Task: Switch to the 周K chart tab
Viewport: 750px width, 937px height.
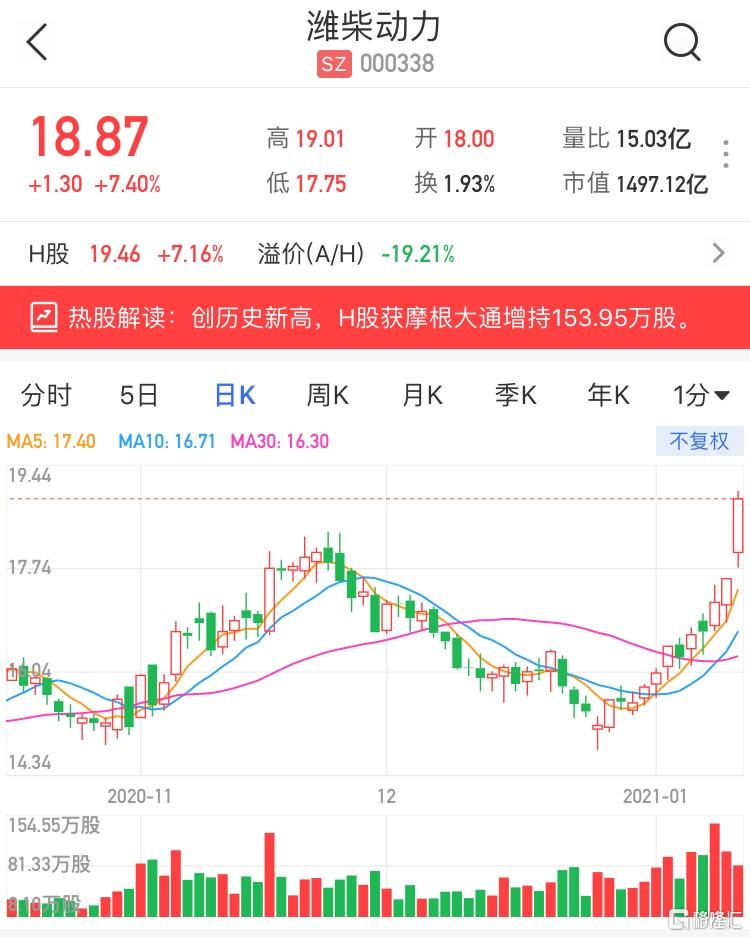Action: pos(327,395)
